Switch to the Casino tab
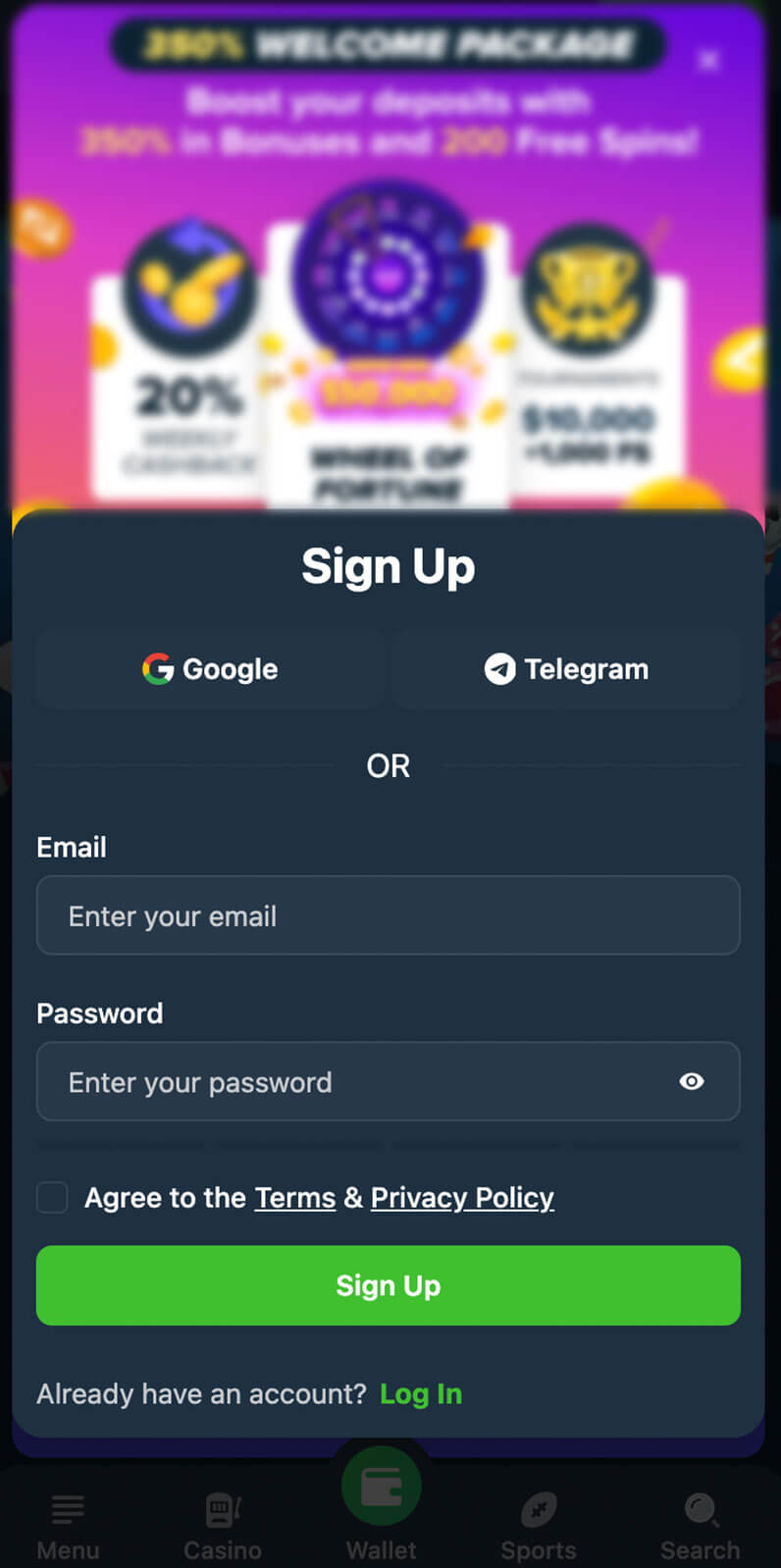Image resolution: width=781 pixels, height=1568 pixels. (x=223, y=1526)
